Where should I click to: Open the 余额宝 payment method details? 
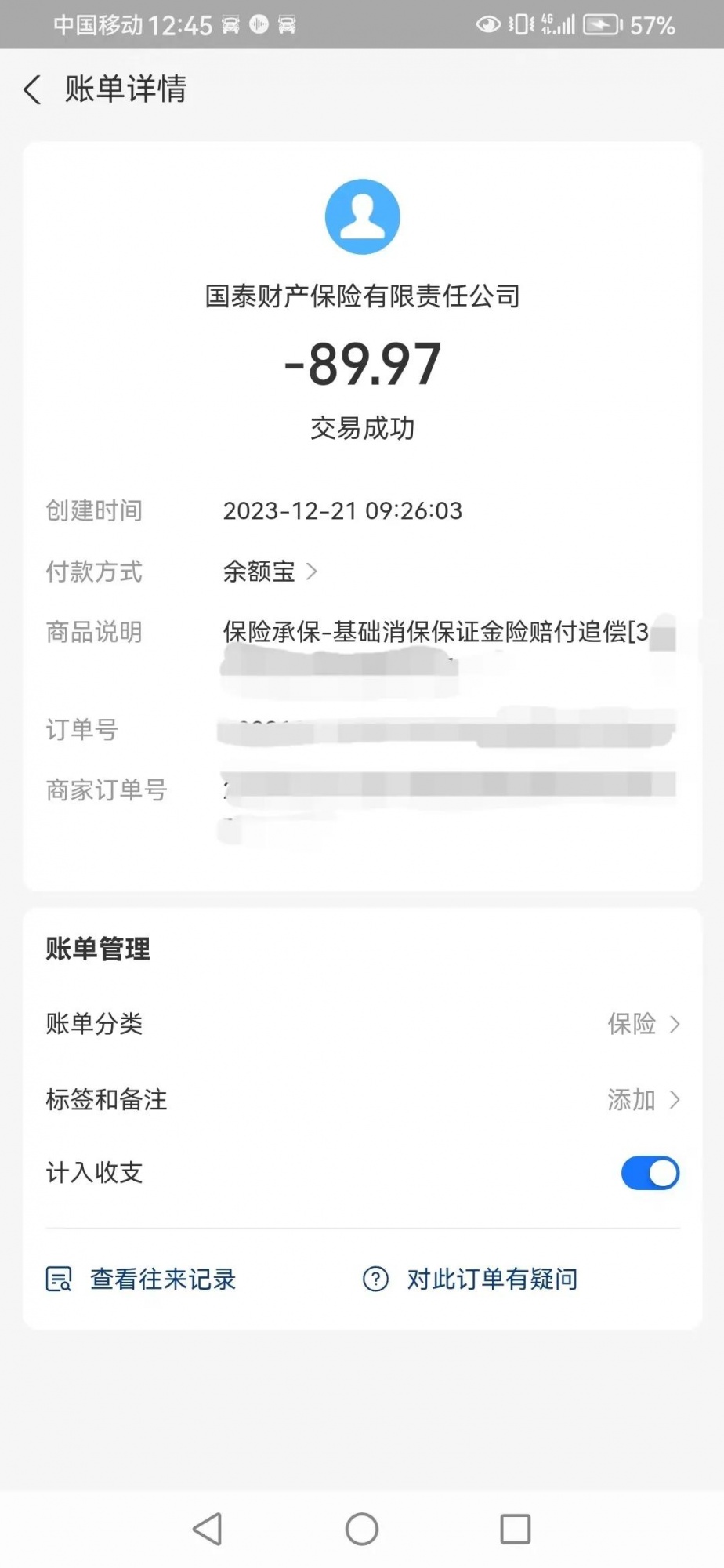(270, 572)
